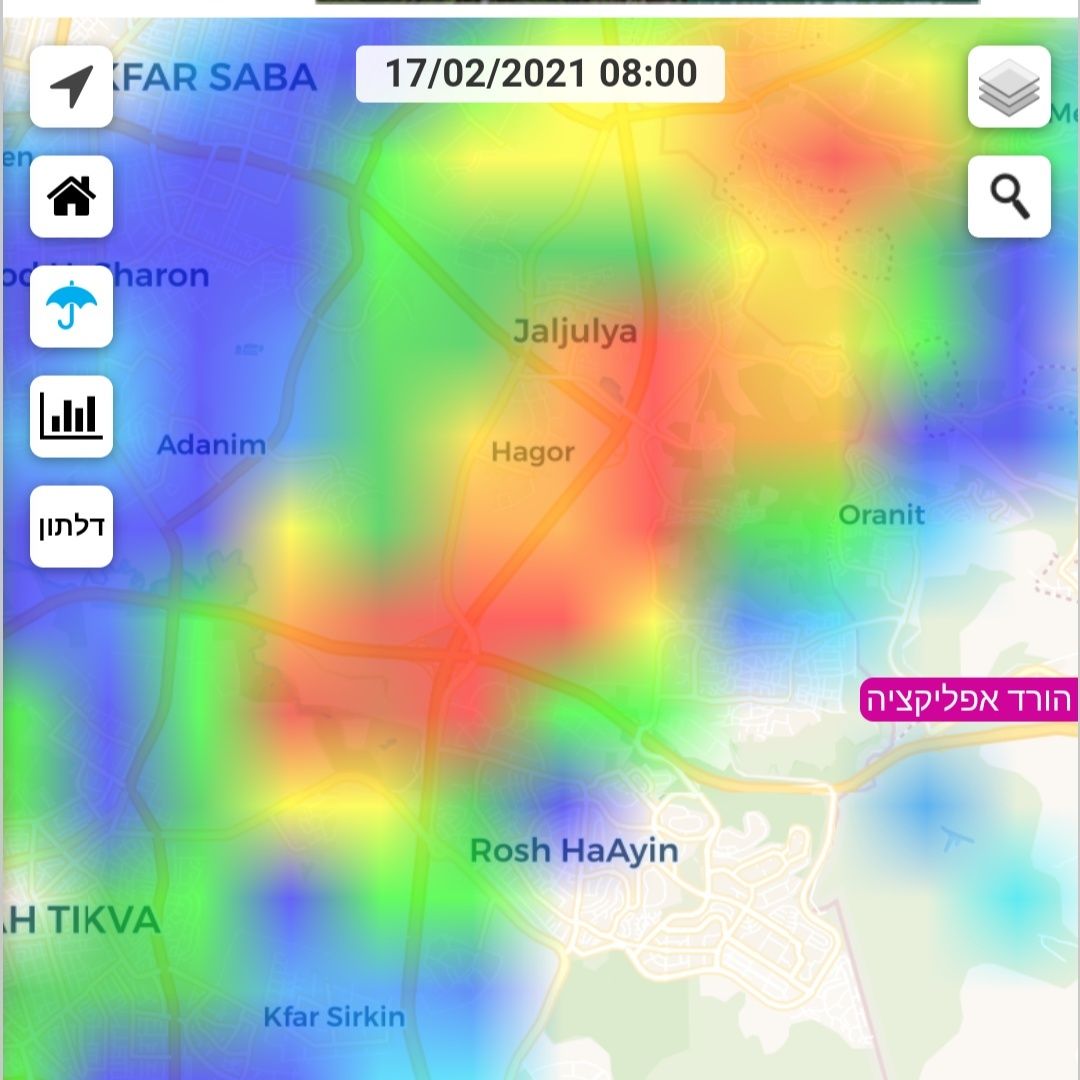Open the map layers selector
1080x1080 pixels.
point(1009,87)
